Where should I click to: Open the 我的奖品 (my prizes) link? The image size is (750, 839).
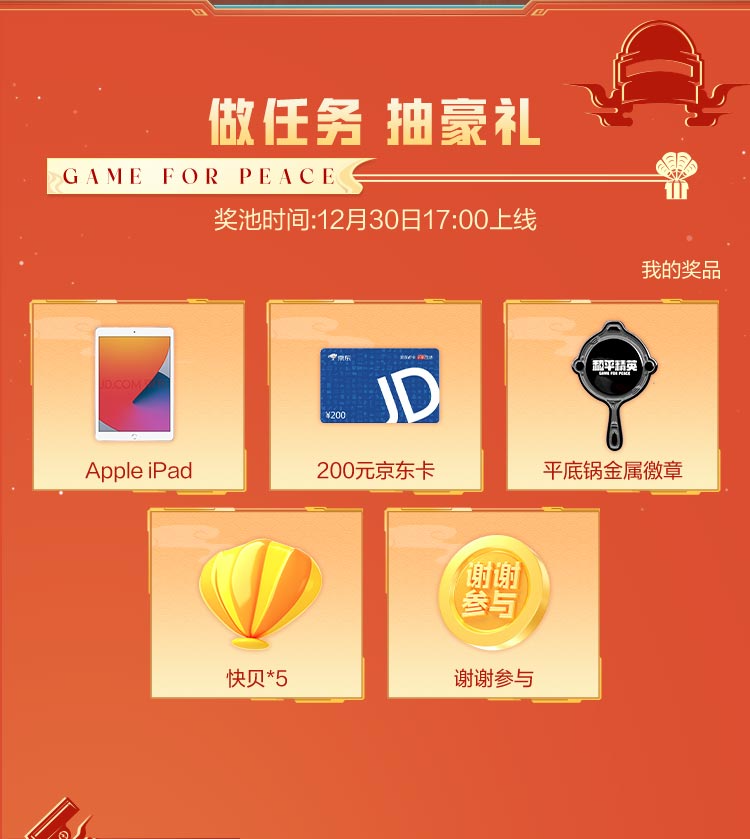pos(681,271)
